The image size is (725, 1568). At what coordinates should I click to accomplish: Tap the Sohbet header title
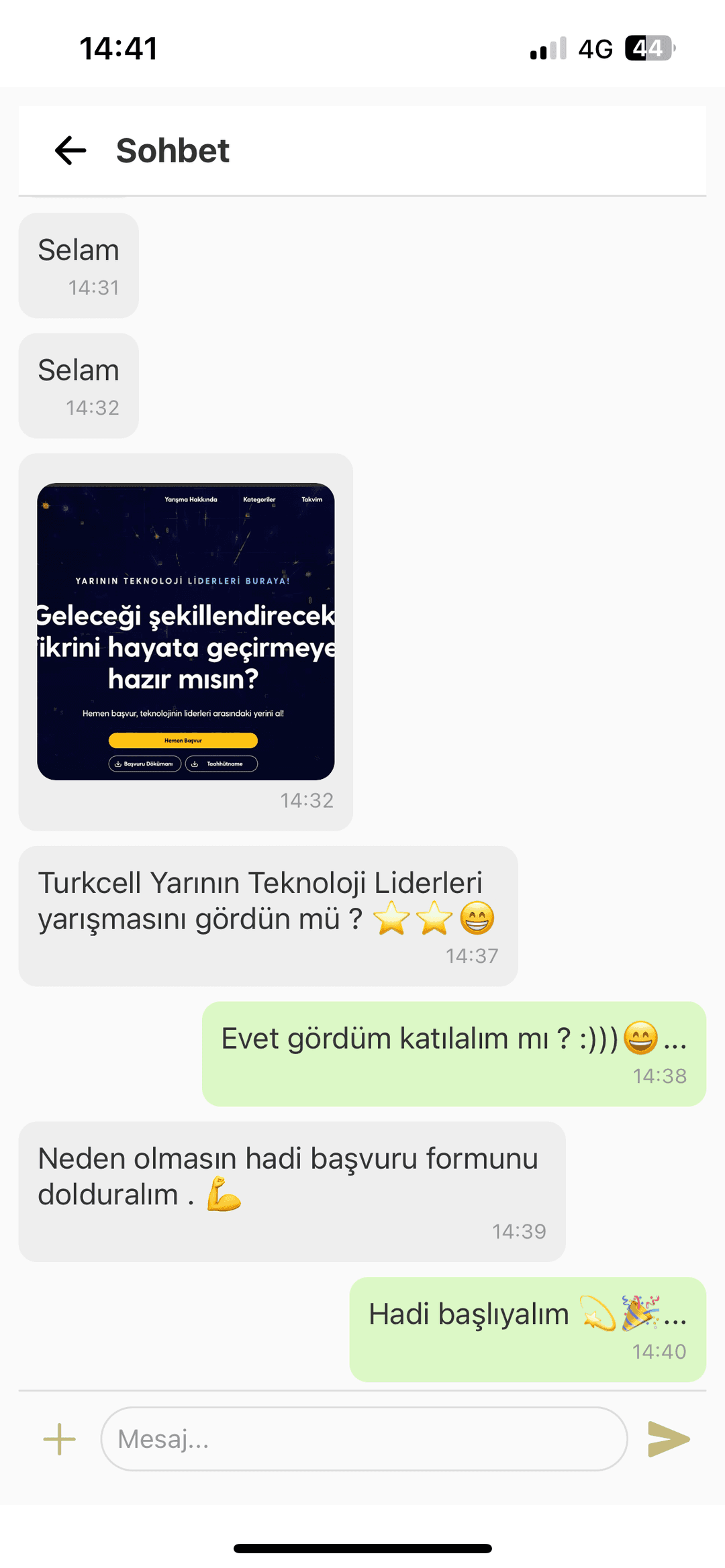pyautogui.click(x=173, y=150)
